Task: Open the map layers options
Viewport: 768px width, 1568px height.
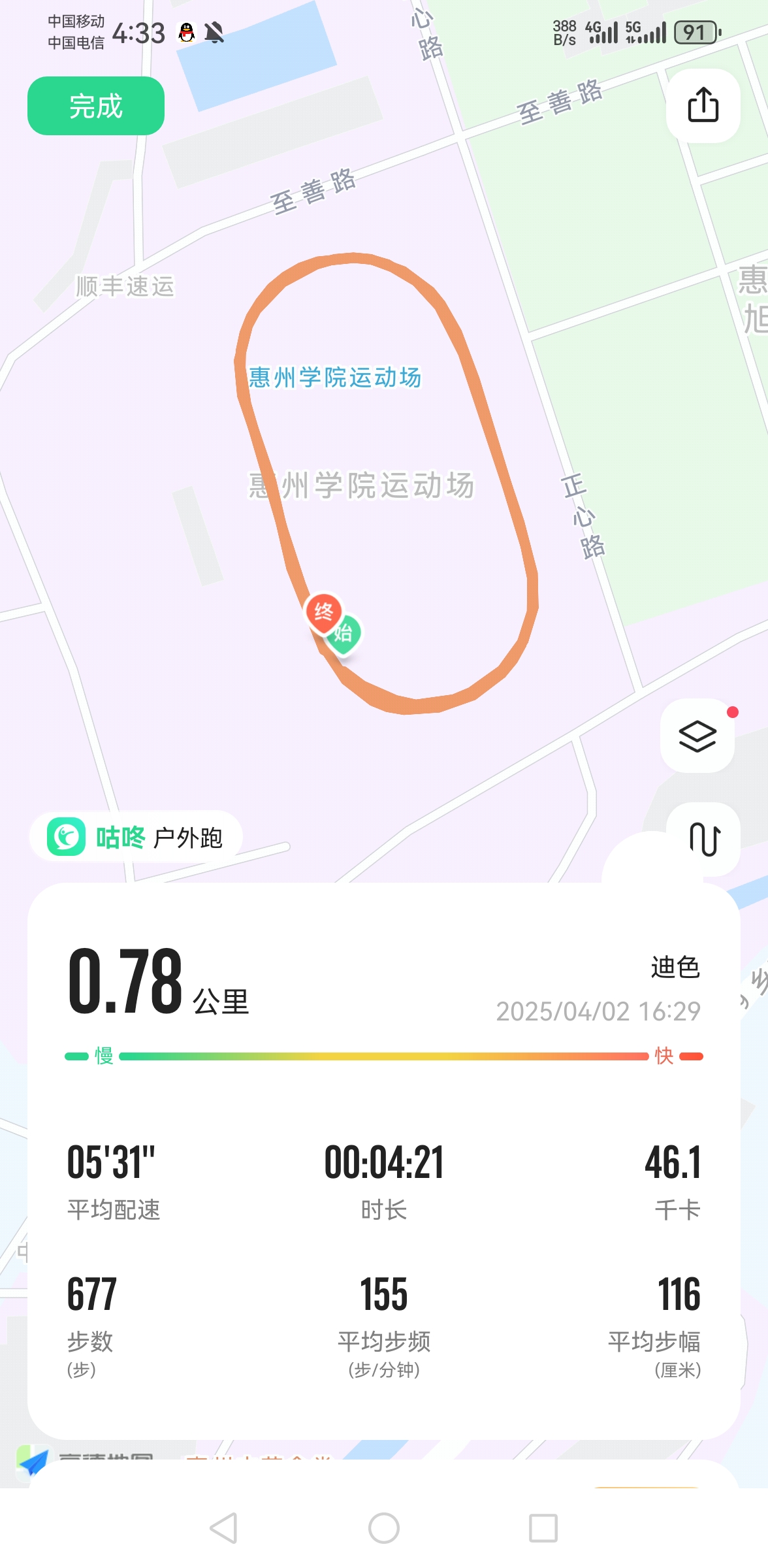Action: [697, 736]
